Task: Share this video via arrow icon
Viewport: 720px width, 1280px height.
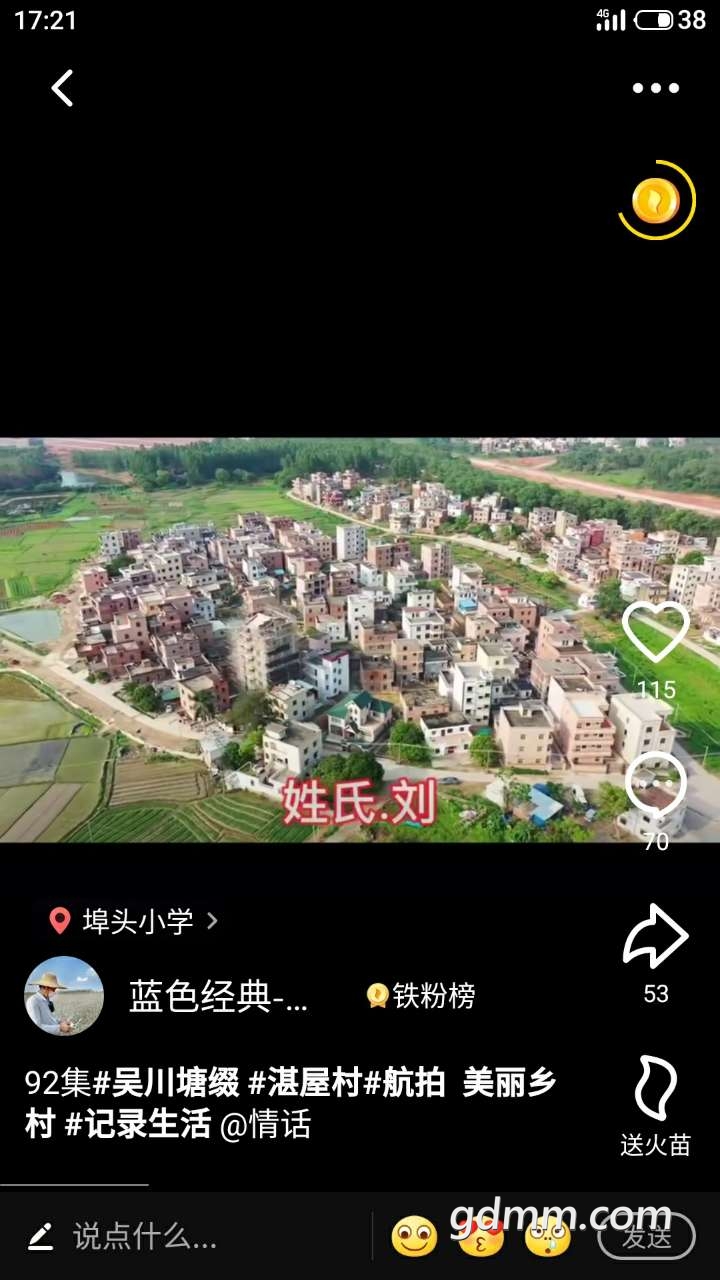Action: pos(655,937)
